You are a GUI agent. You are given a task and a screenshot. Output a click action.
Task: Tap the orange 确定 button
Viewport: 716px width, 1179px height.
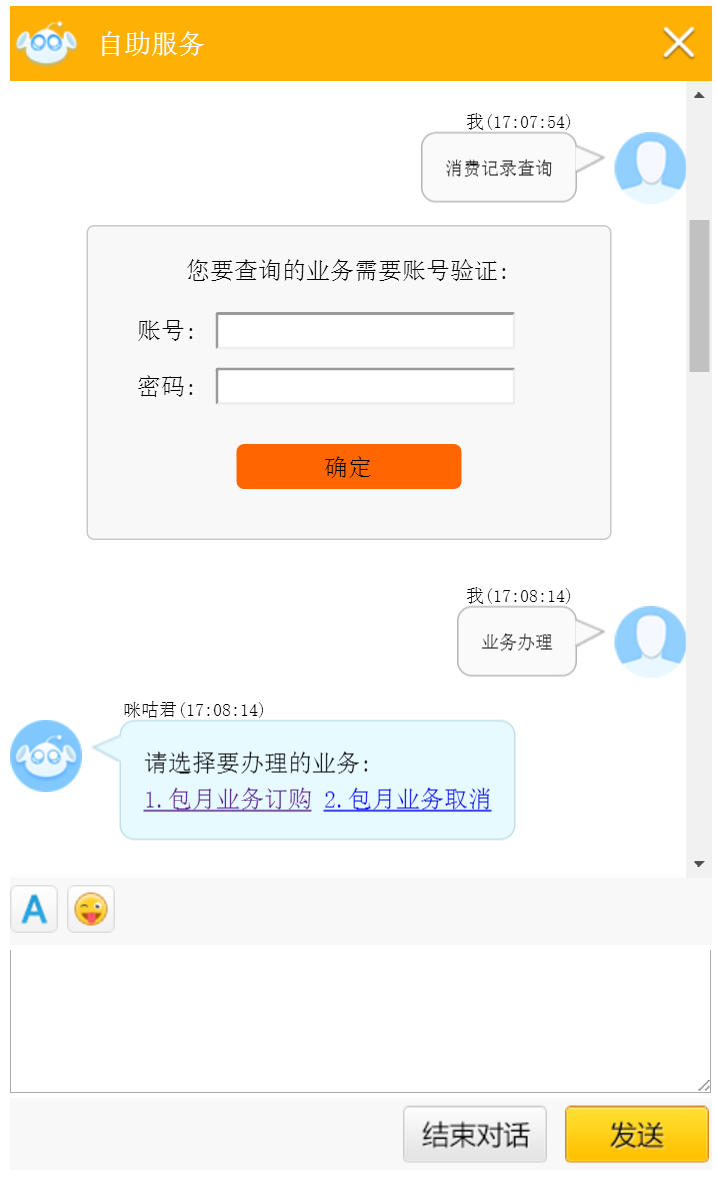pyautogui.click(x=348, y=467)
